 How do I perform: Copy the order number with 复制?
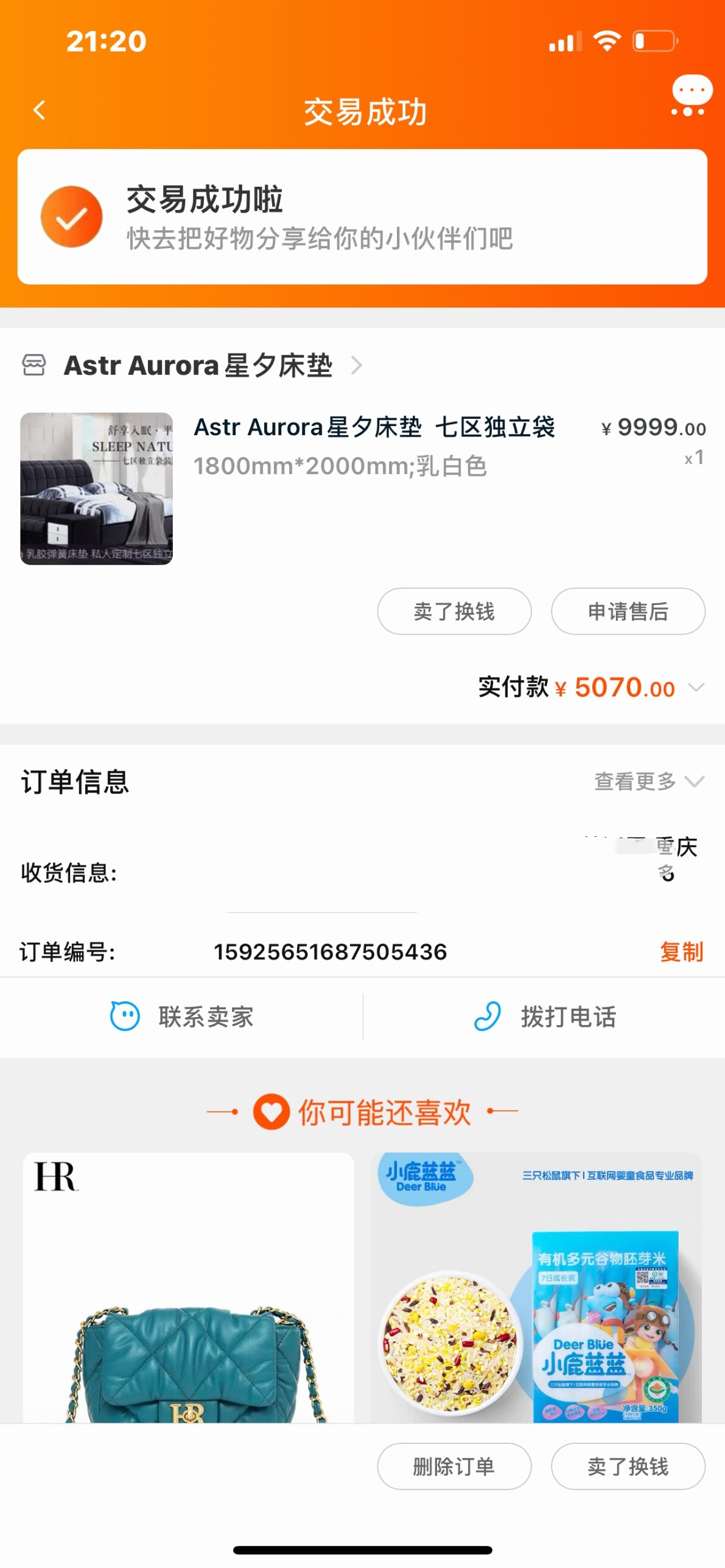coord(681,951)
